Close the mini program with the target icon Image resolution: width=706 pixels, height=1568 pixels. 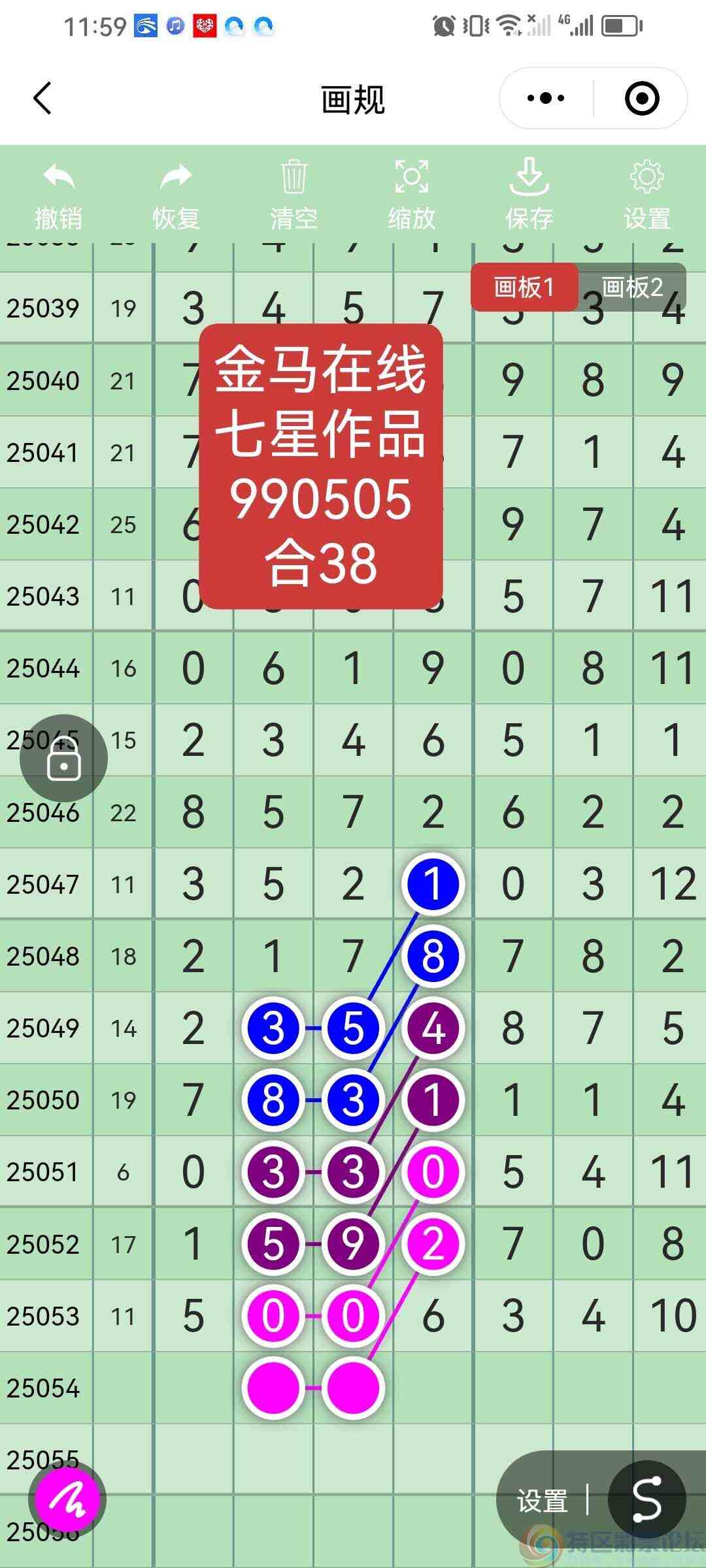click(641, 99)
